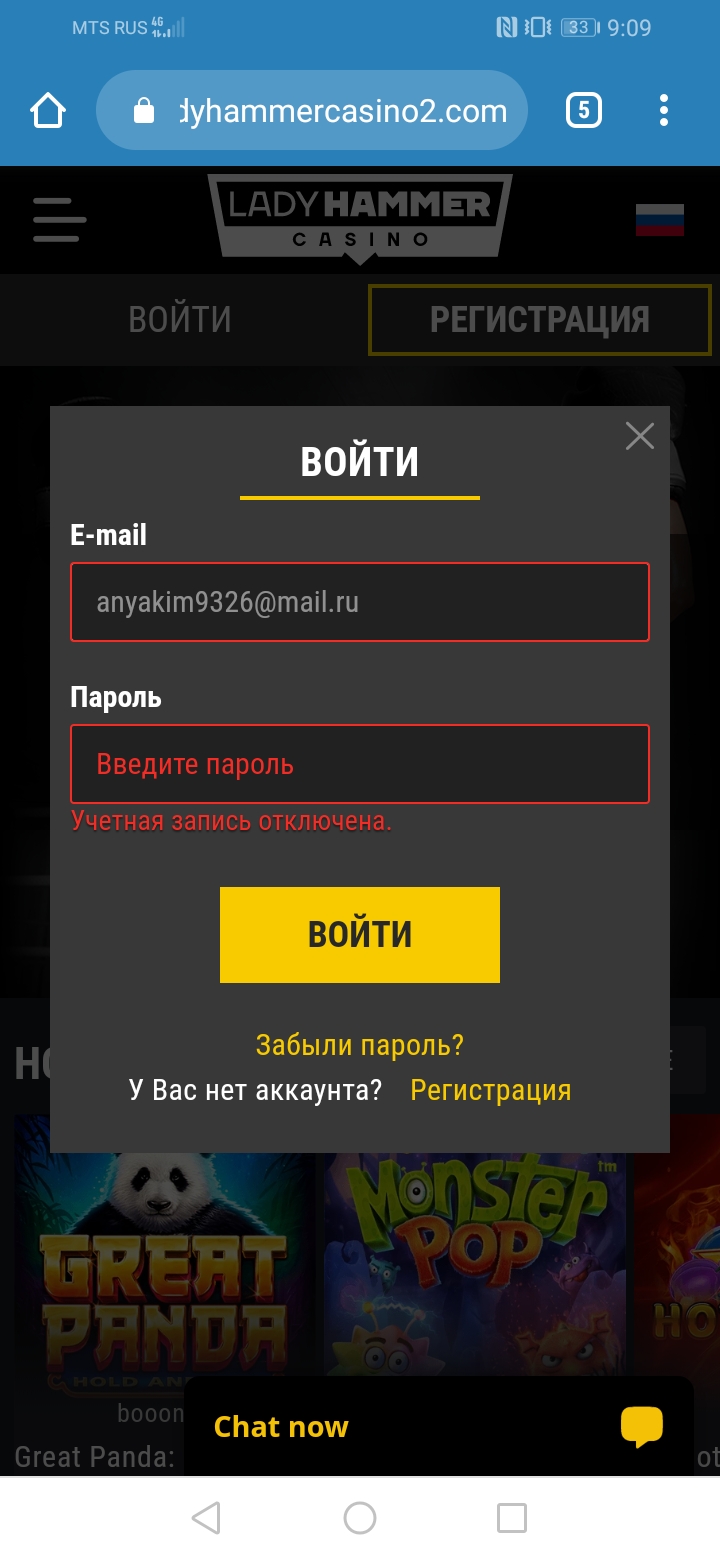Tap the yellow ВОЙТИ submit button
720x1560 pixels.
point(360,934)
